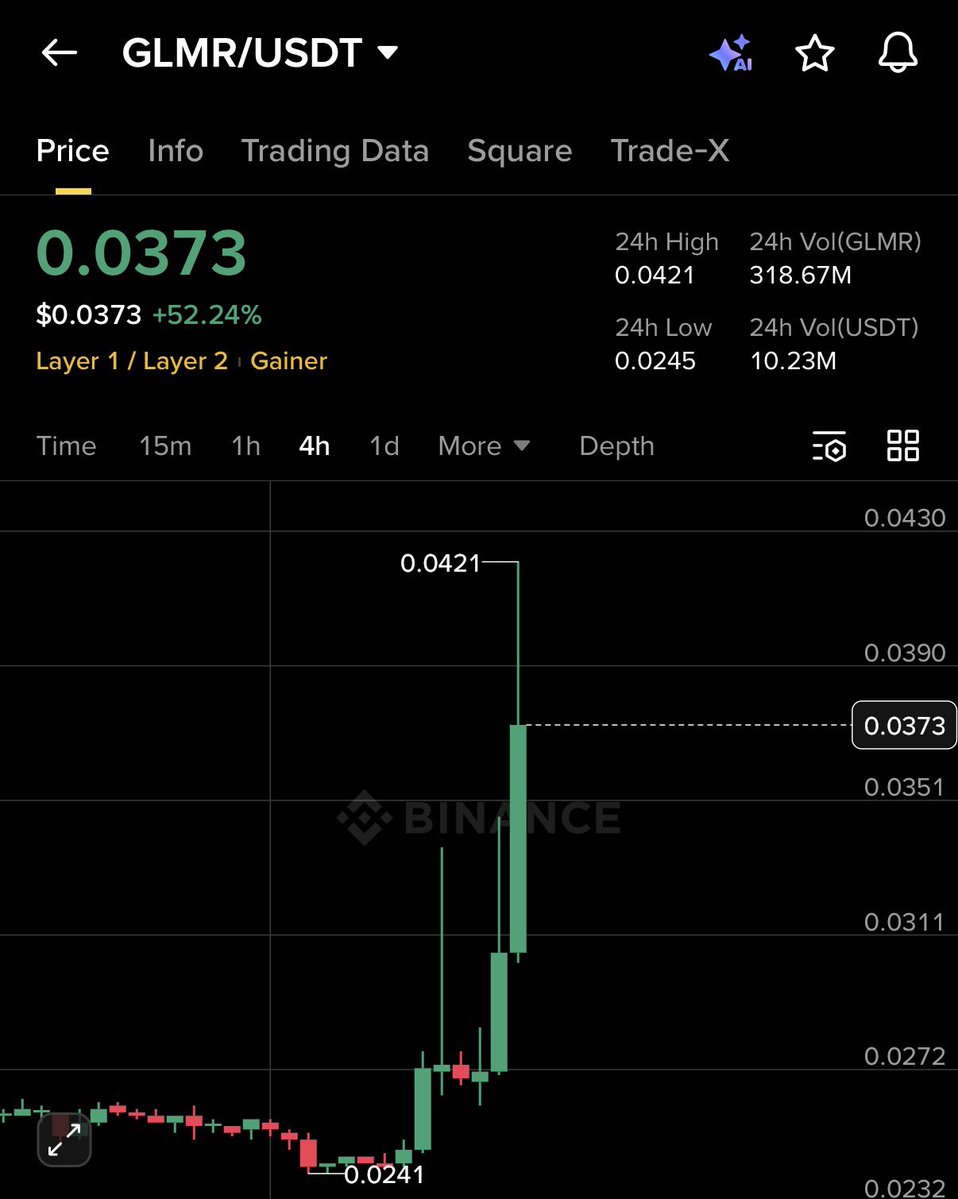The height and width of the screenshot is (1199, 958).
Task: Select the 4h chart interval
Action: point(314,446)
